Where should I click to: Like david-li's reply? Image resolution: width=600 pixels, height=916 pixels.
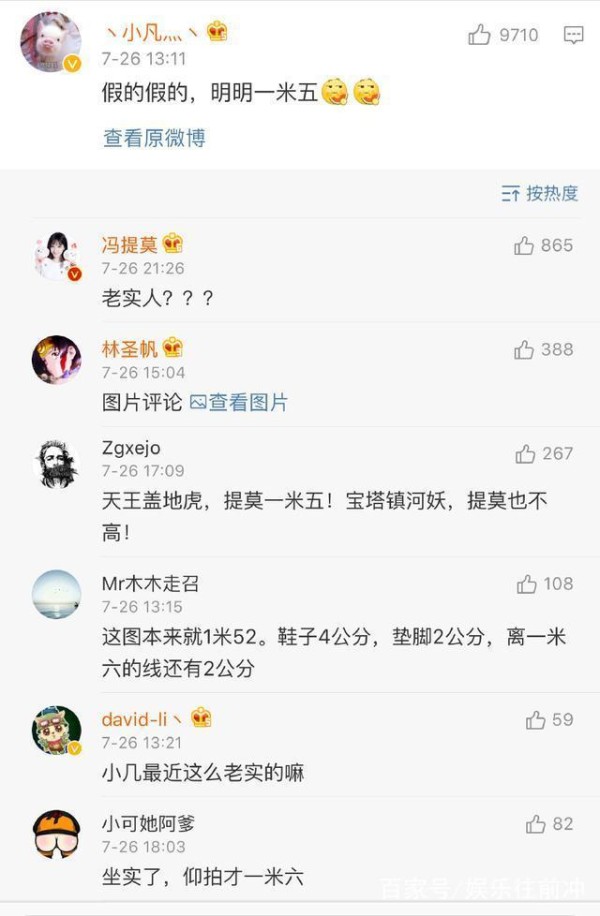point(536,719)
